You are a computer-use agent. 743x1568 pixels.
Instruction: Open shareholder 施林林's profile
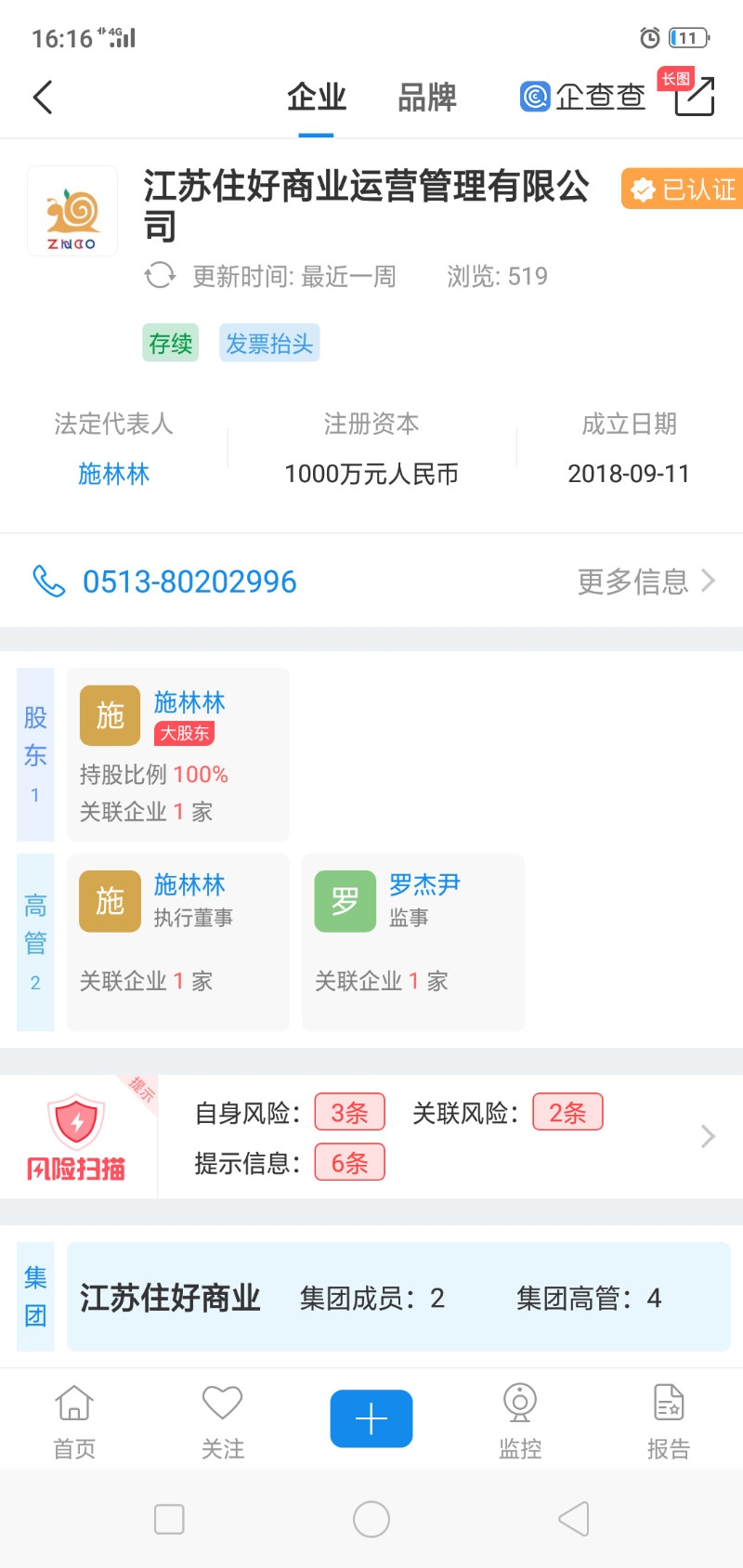[190, 702]
